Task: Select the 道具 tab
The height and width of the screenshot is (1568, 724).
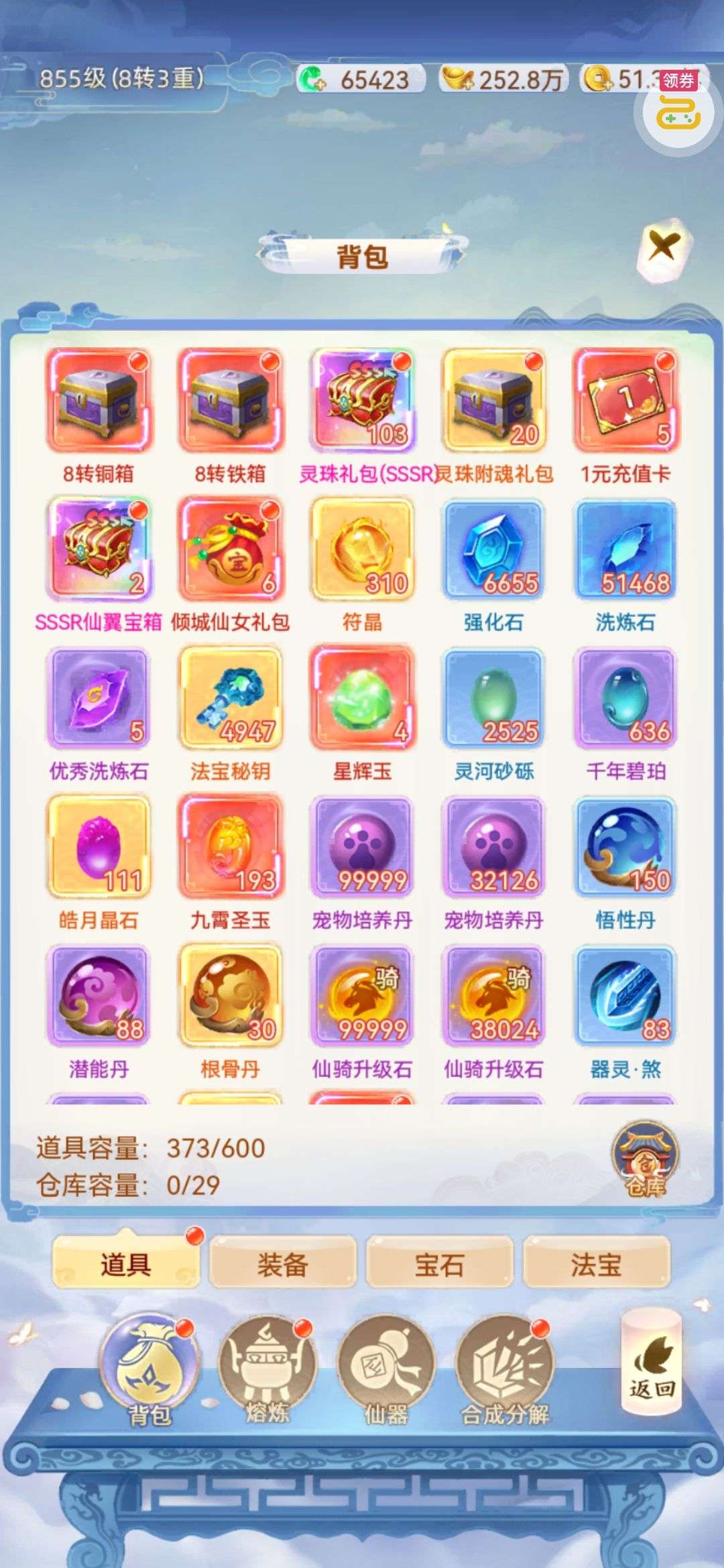Action: tap(125, 1264)
